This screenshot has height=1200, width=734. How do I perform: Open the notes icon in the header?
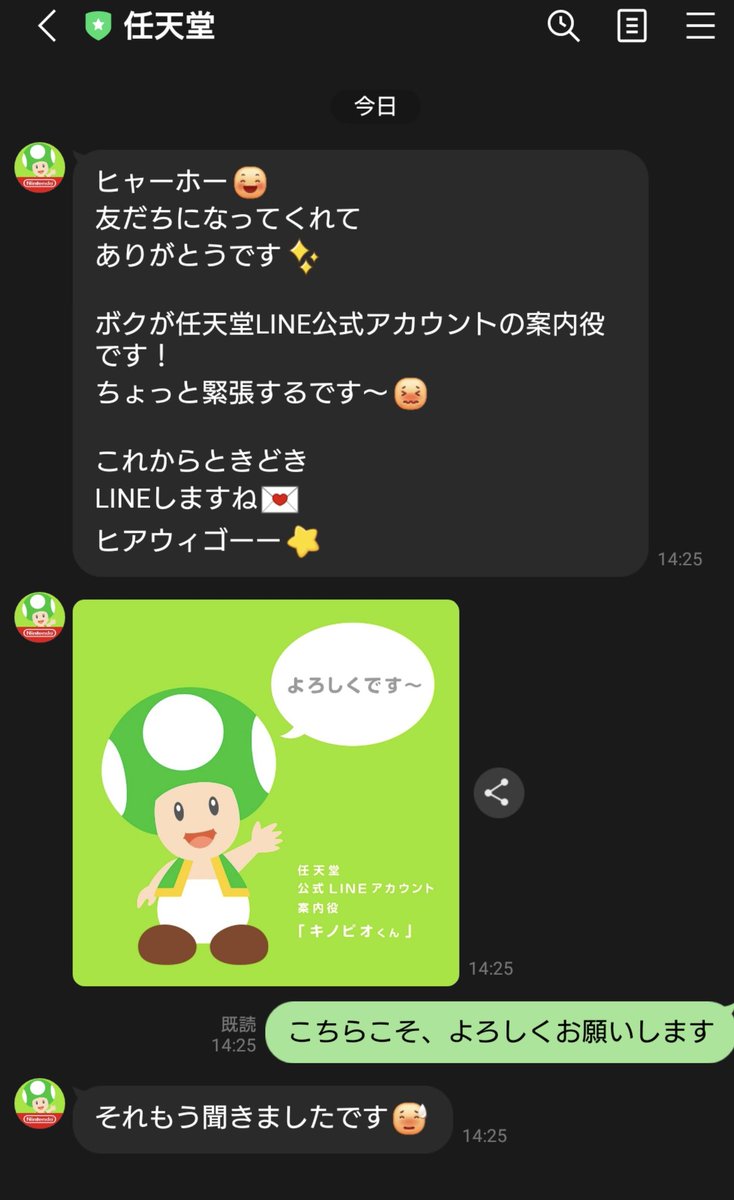pos(632,27)
